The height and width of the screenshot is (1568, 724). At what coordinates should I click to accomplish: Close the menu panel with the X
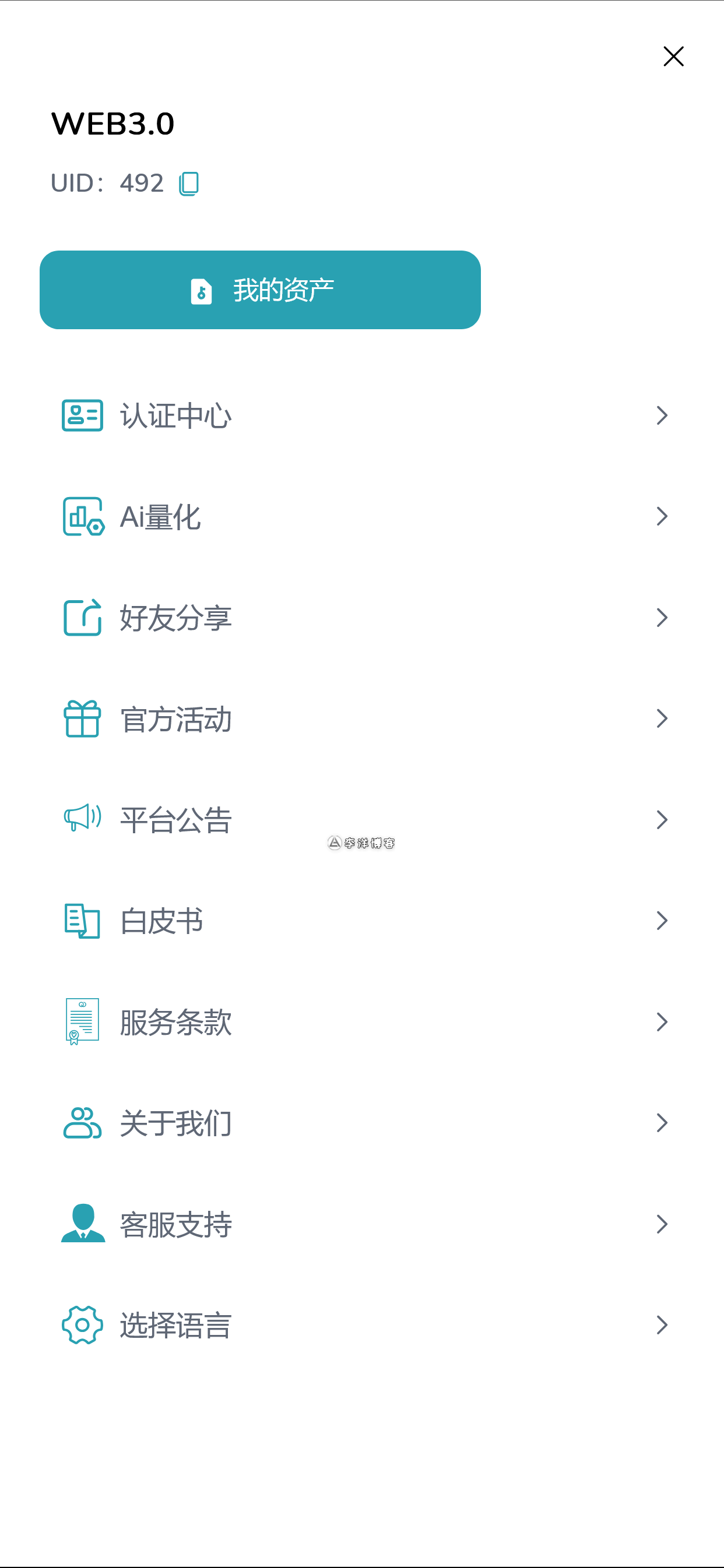(673, 56)
